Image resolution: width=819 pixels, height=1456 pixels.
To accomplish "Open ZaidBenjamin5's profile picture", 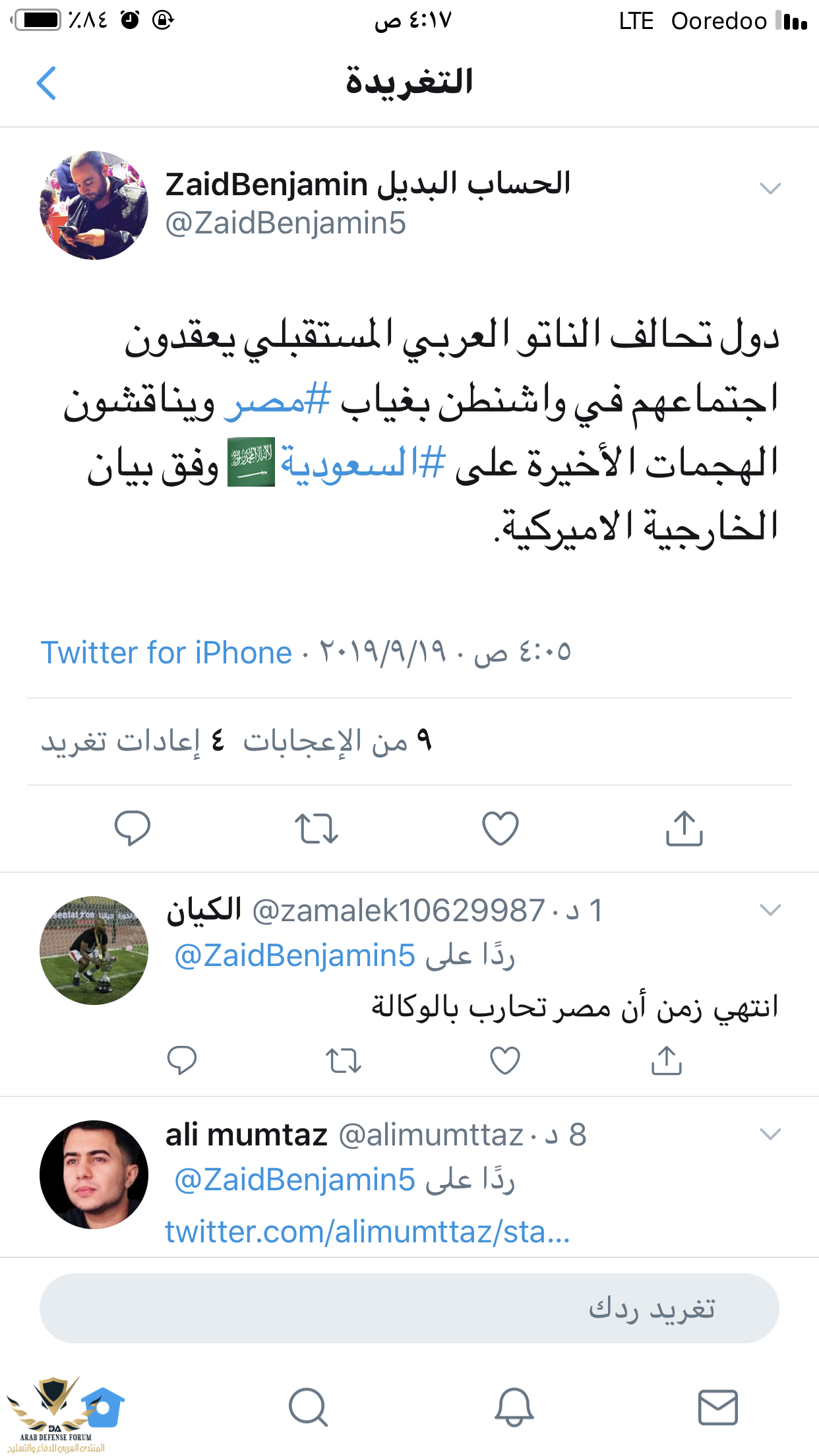I will pos(94,205).
